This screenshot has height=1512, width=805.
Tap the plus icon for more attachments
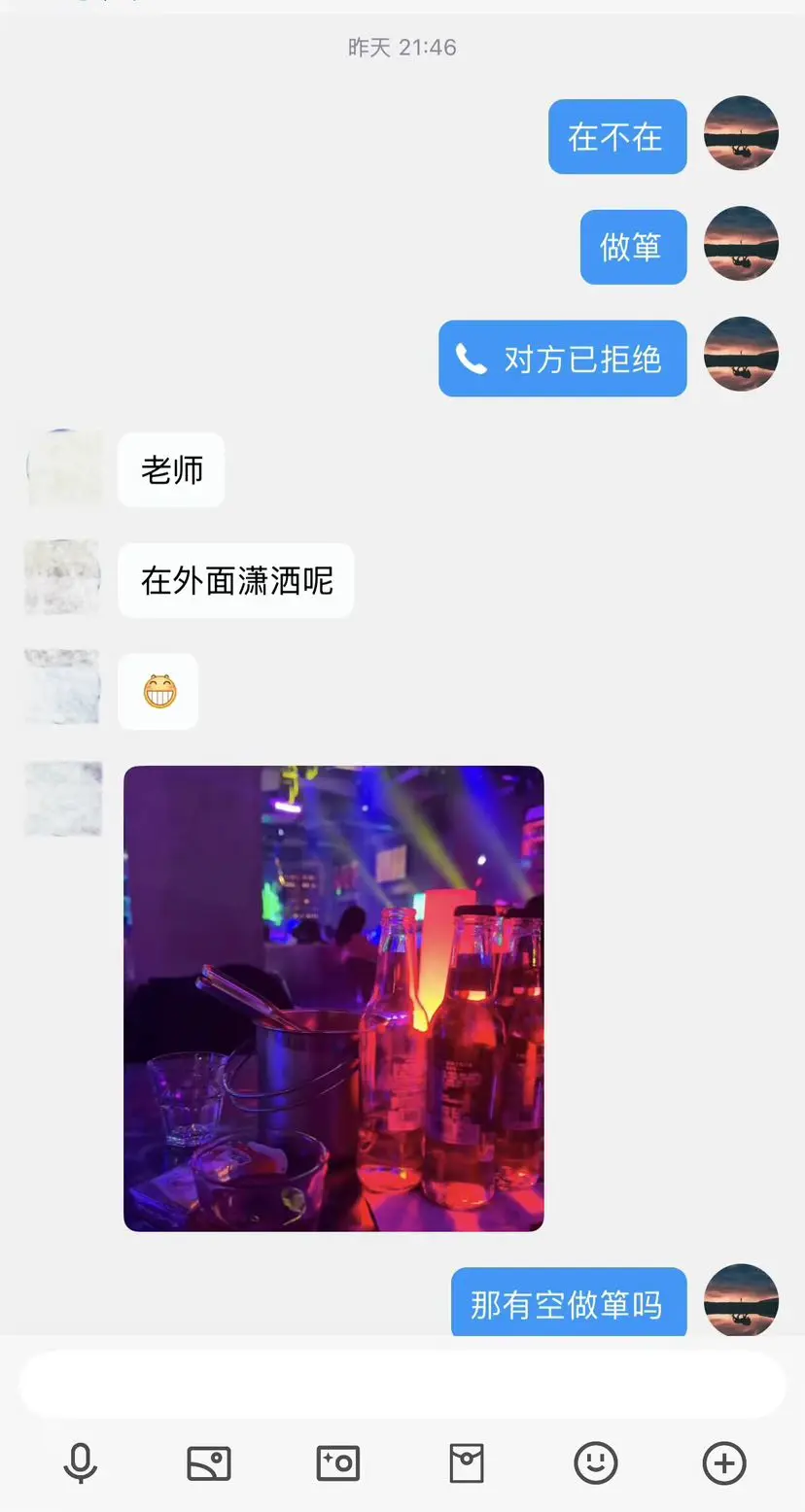tap(722, 1460)
